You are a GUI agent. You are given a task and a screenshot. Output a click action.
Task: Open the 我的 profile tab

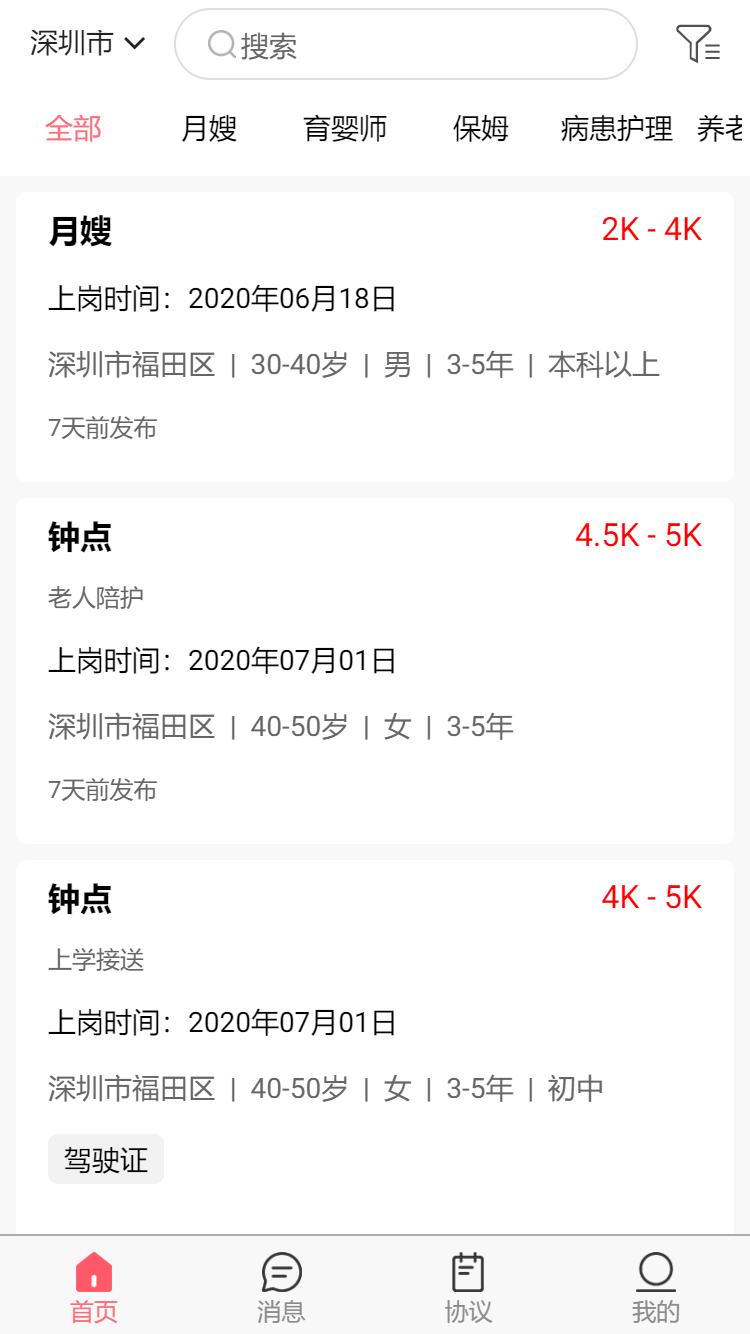click(x=656, y=1287)
